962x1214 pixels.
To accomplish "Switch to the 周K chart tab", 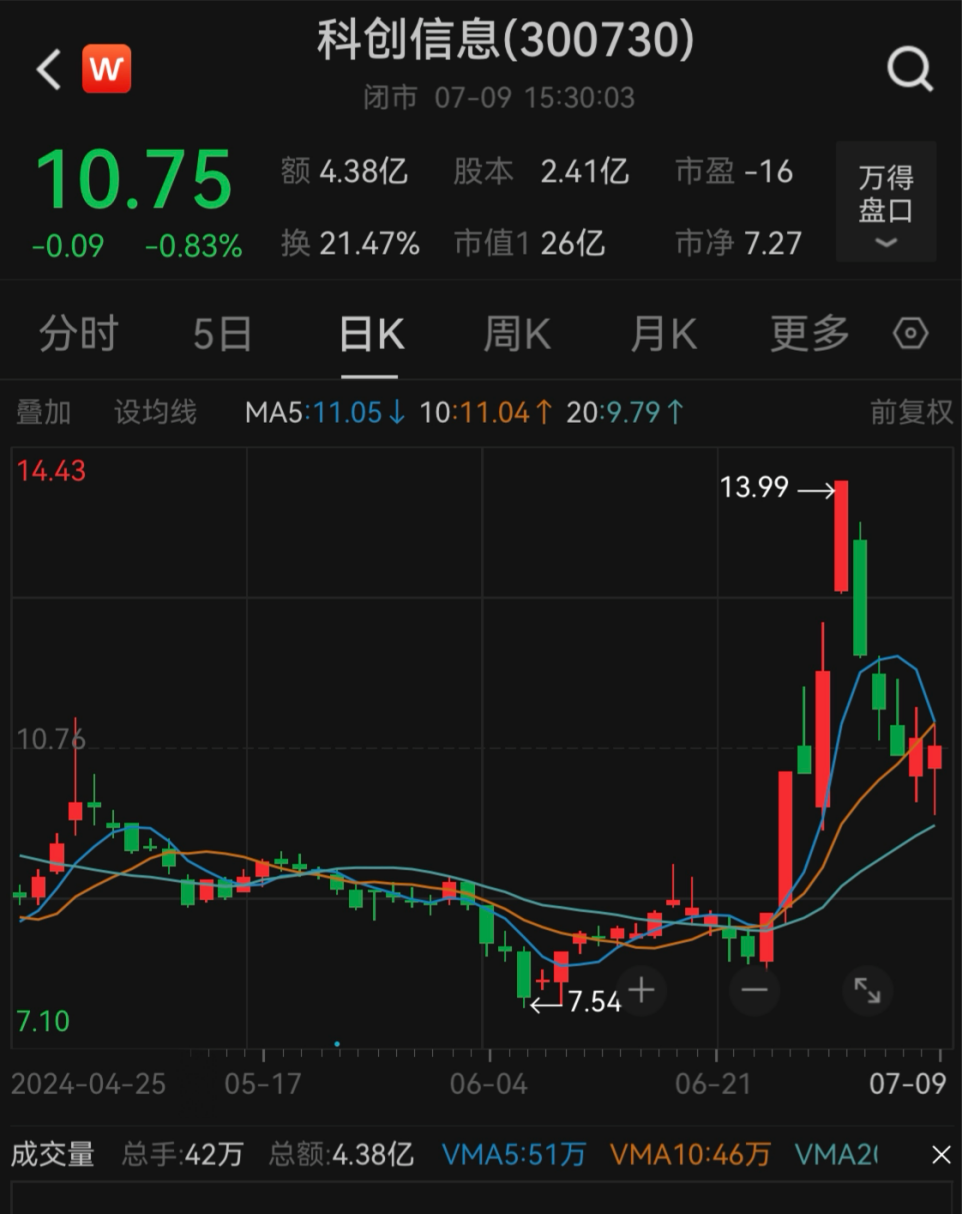I will (517, 335).
